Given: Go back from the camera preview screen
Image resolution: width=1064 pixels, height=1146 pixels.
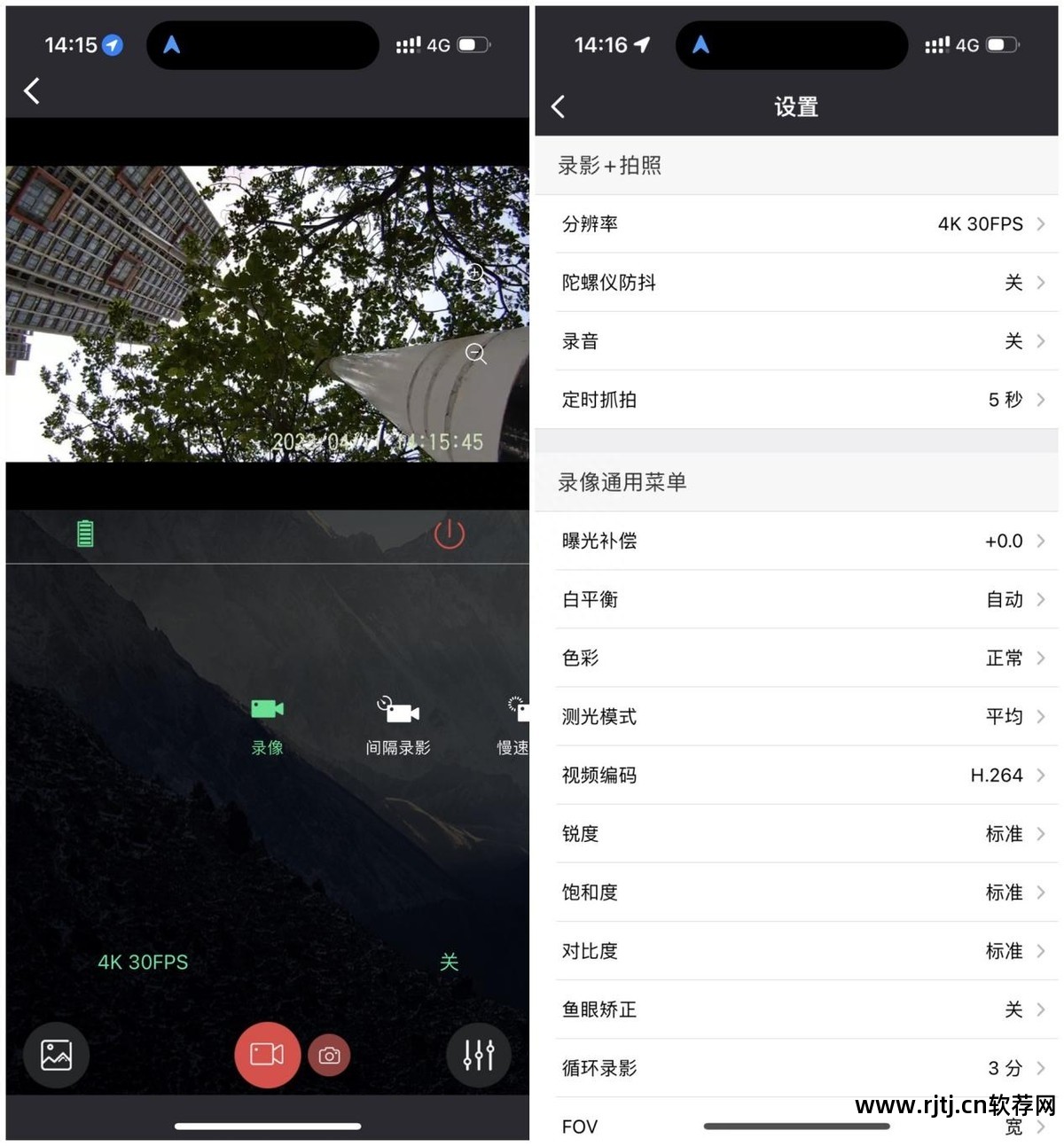Looking at the screenshot, I should [x=32, y=90].
